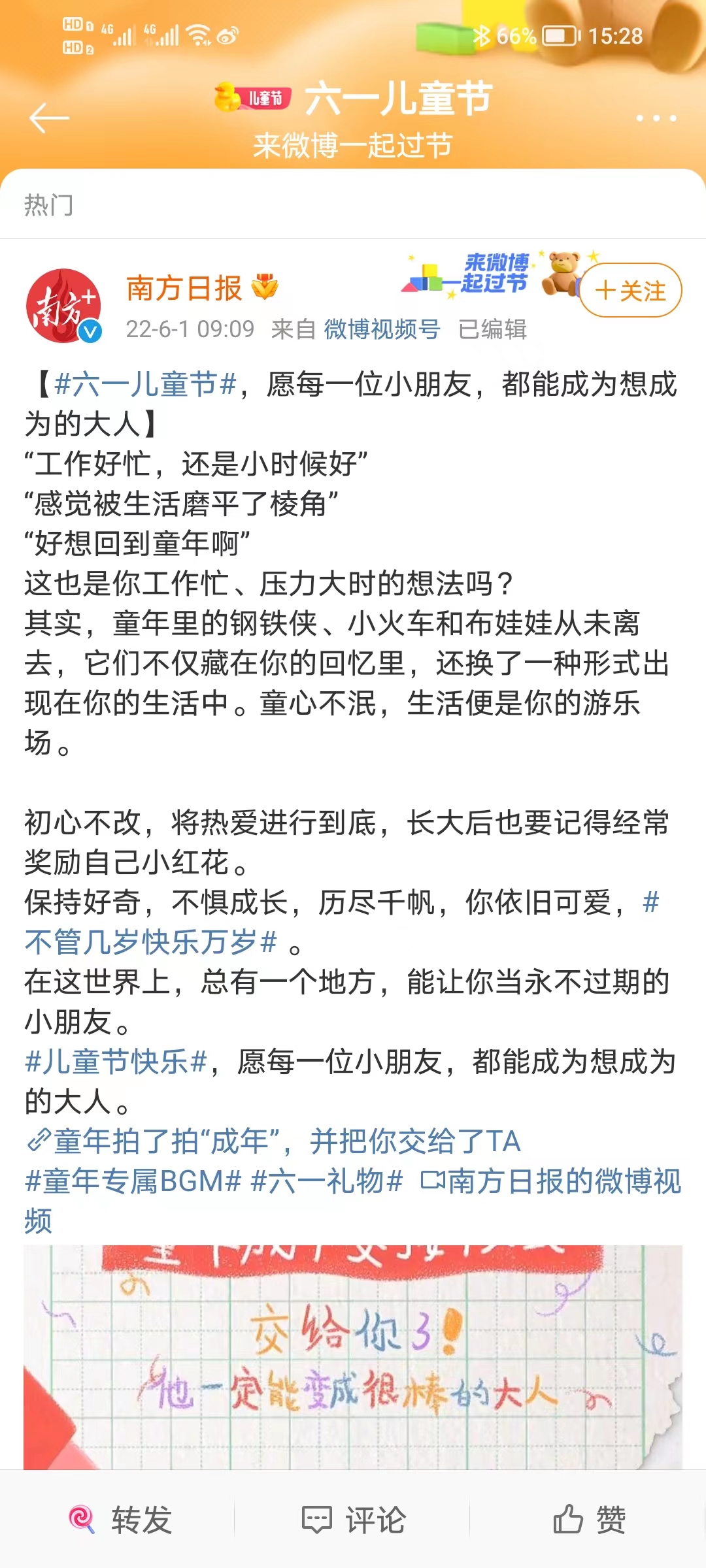Image resolution: width=706 pixels, height=1568 pixels.
Task: Open the #六一儿童节# hashtag link
Action: point(145,384)
